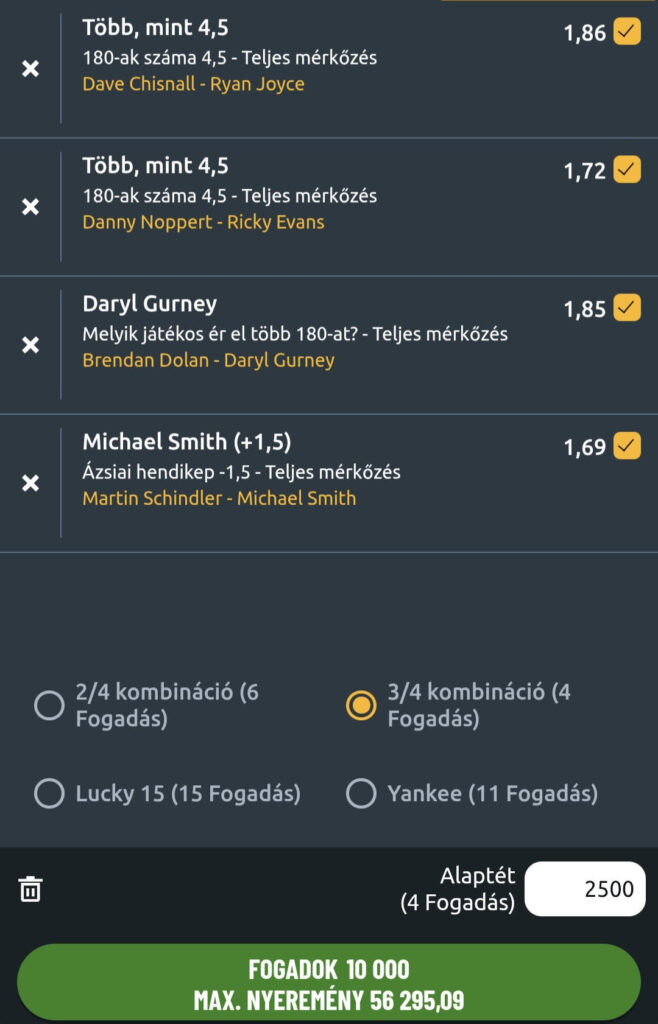Remove the Dave Chisnall - Ryan Joyce bet

[31, 69]
